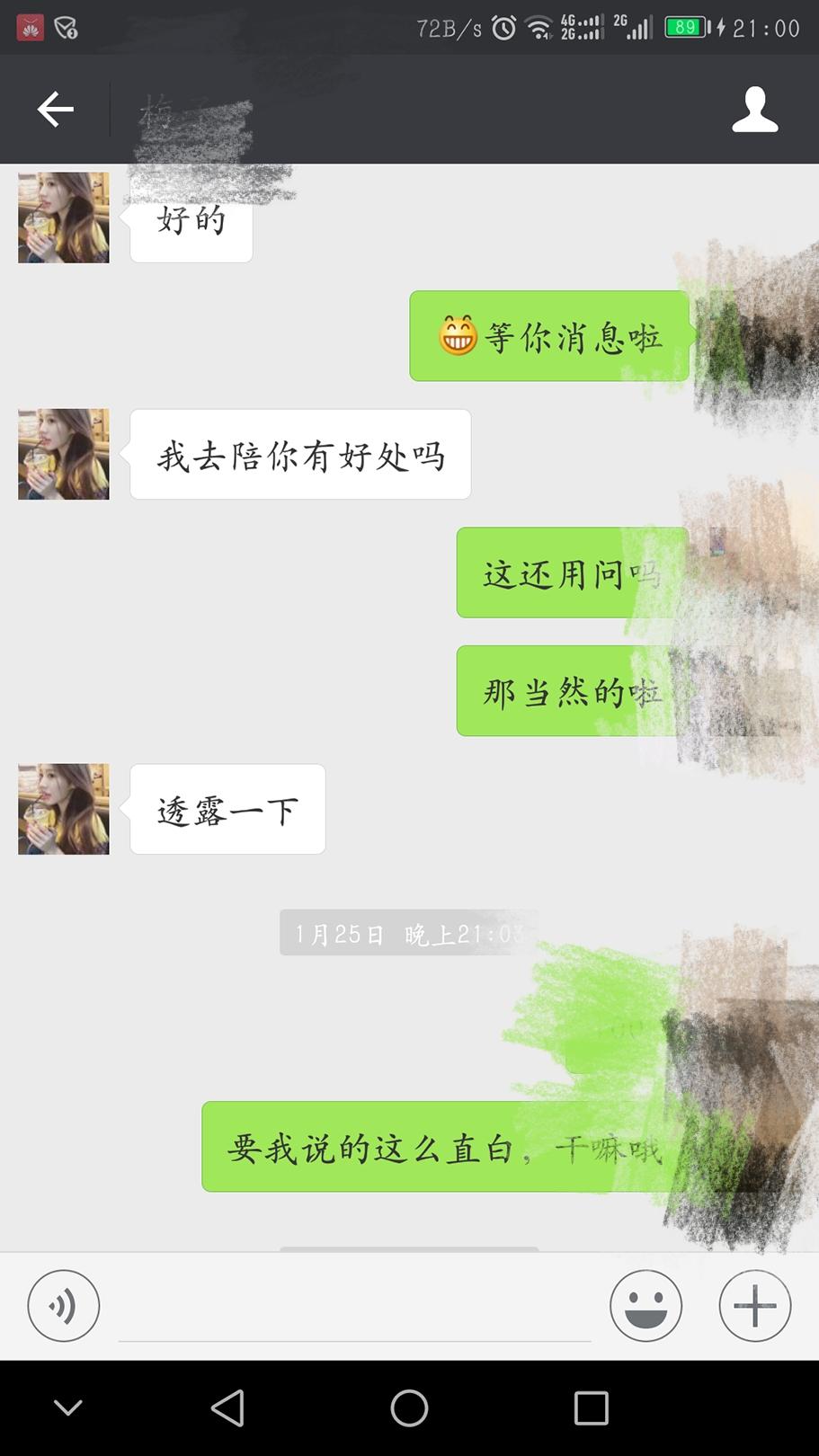Open the chat info profile icon

754,110
